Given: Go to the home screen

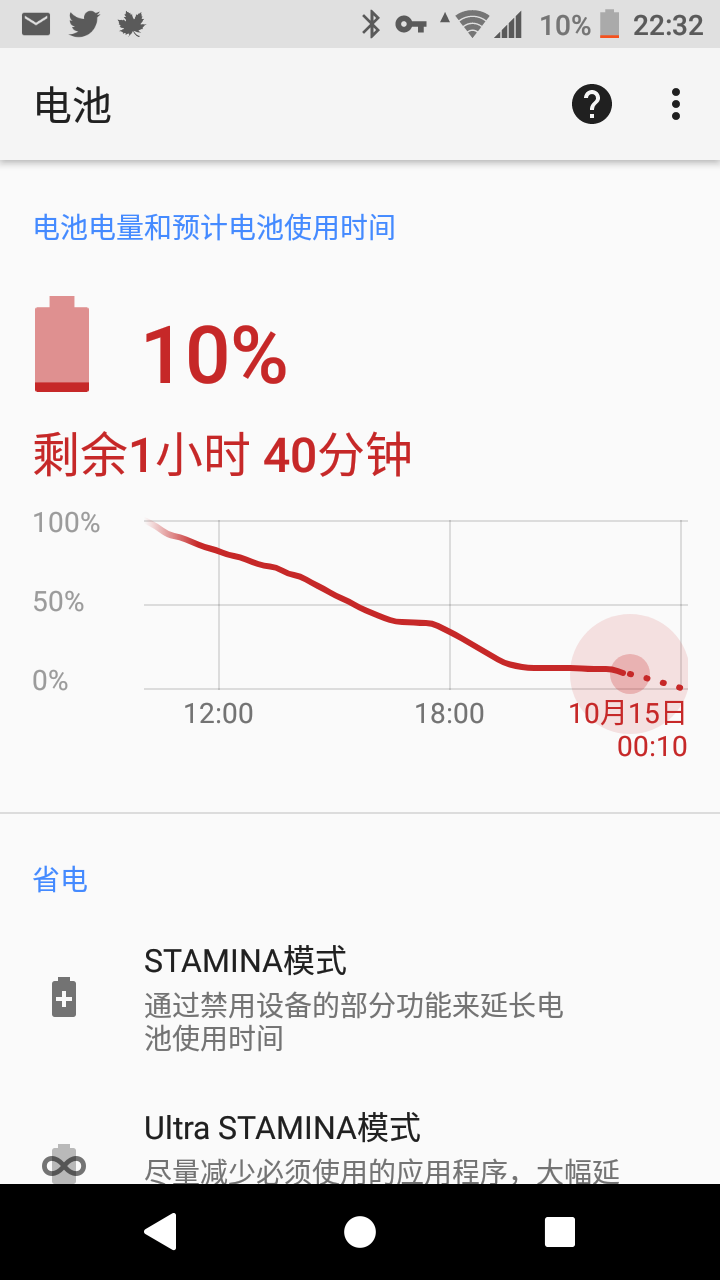Looking at the screenshot, I should (x=360, y=1232).
